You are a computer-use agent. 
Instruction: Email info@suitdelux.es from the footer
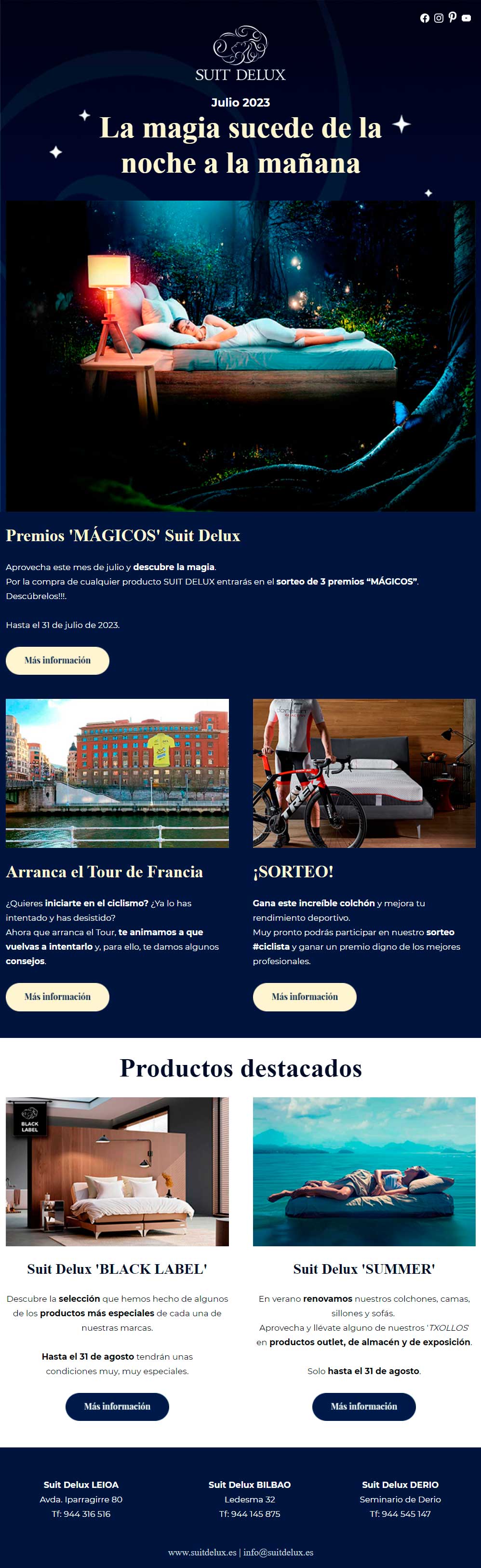[x=279, y=1552]
